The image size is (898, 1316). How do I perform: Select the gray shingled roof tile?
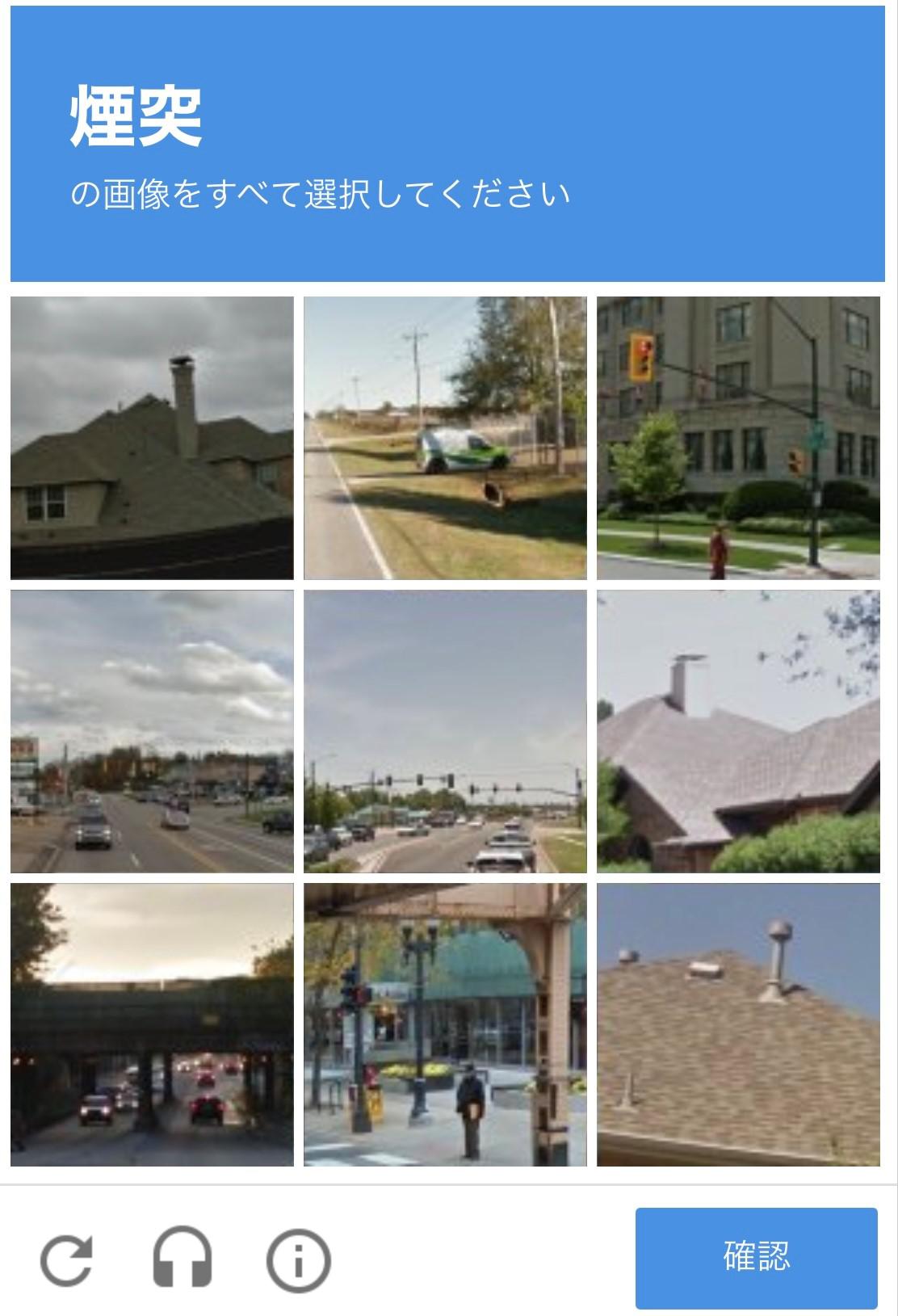point(738,731)
